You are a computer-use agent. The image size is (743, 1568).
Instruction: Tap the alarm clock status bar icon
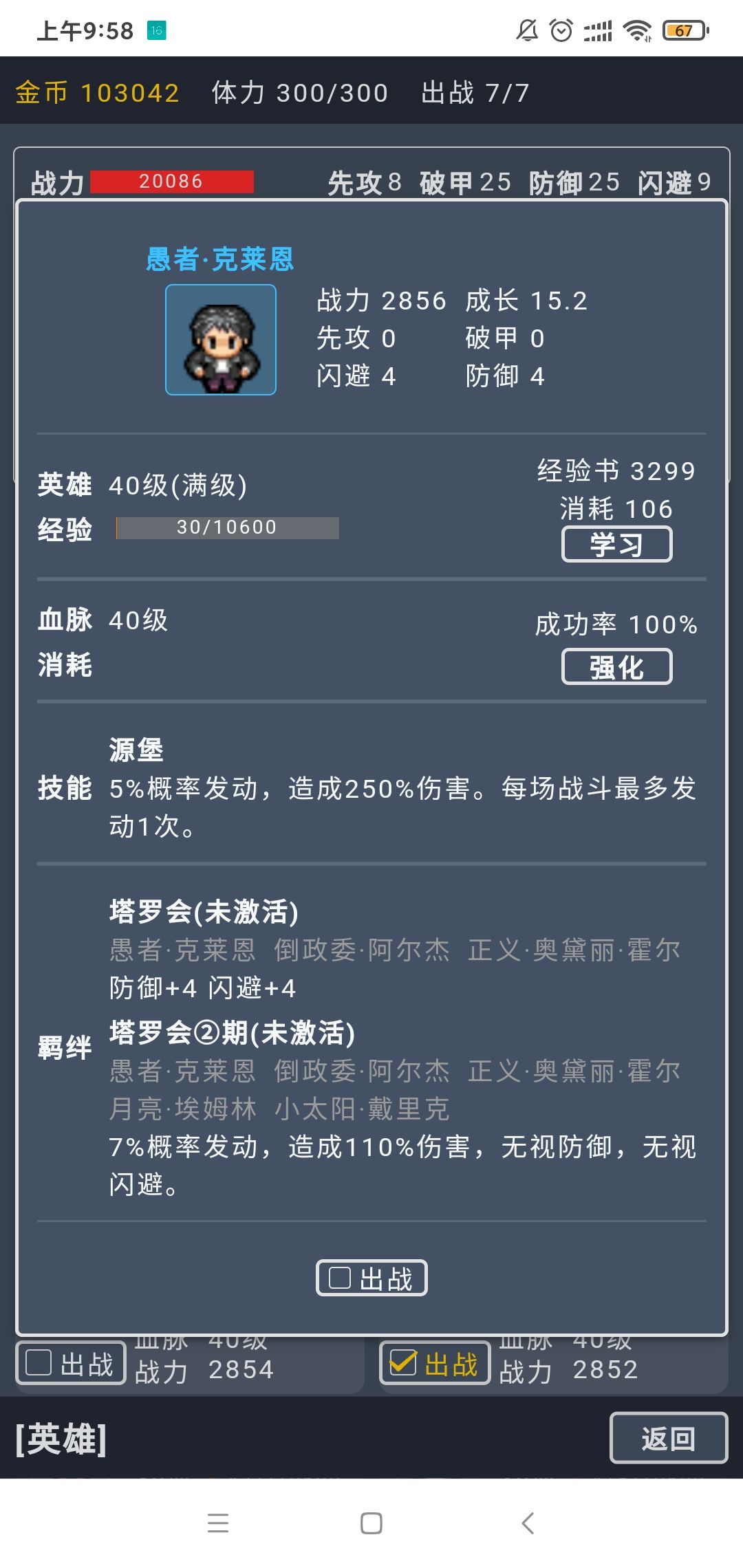point(561,30)
